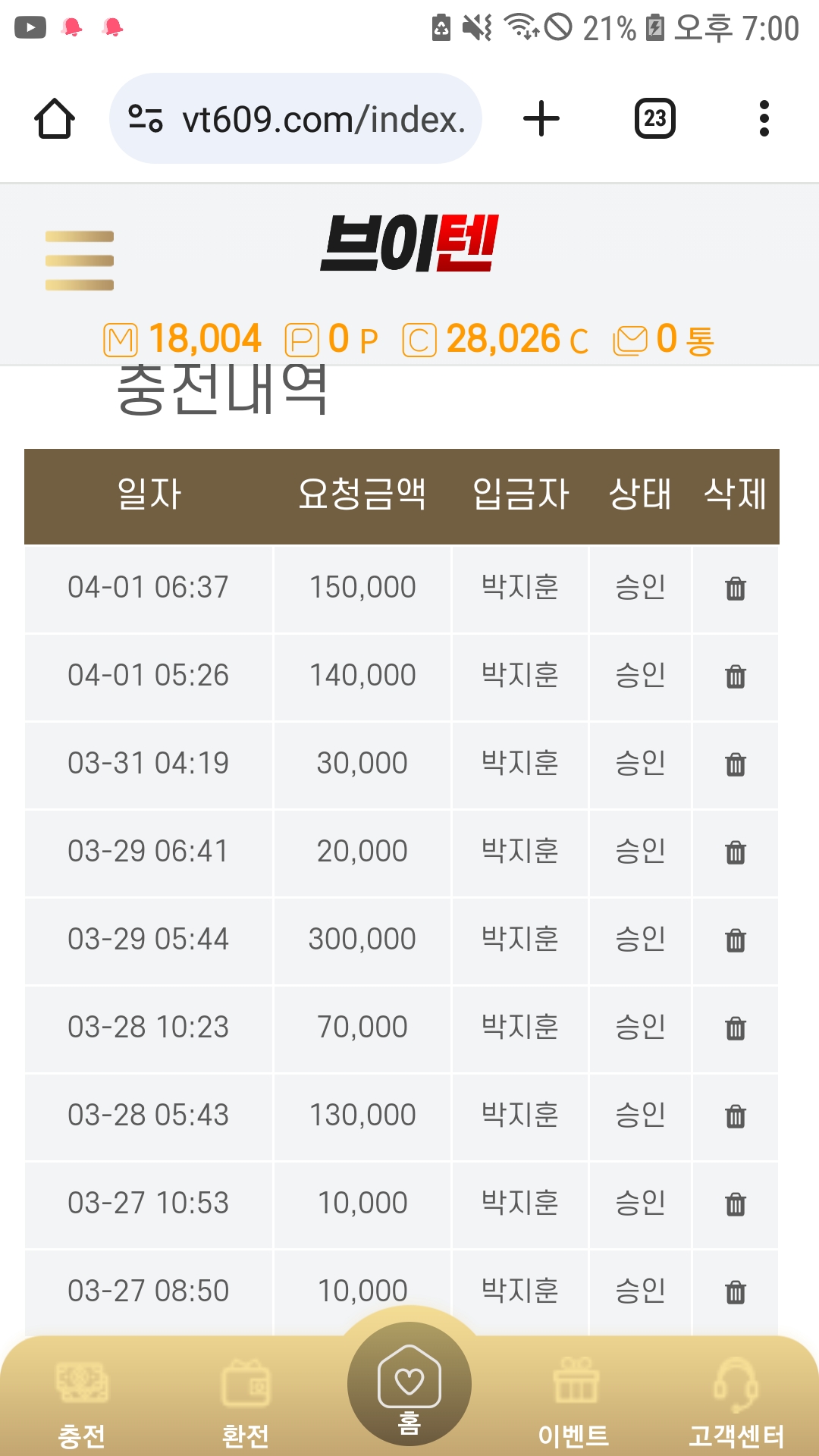The height and width of the screenshot is (1456, 819).
Task: Delete the 03-29 06:41 charge record
Action: click(x=736, y=852)
